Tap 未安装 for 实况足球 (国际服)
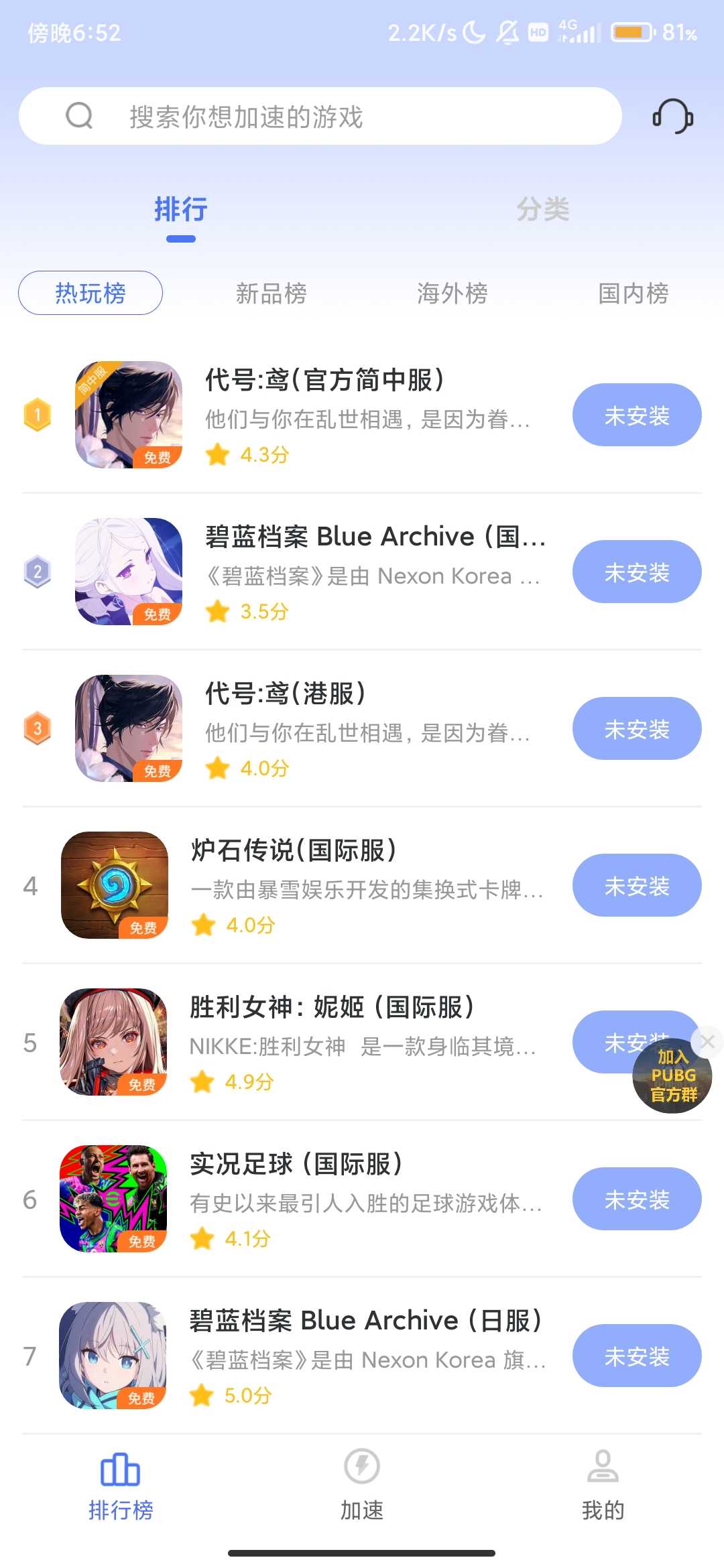The width and height of the screenshot is (724, 1568). 637,1199
